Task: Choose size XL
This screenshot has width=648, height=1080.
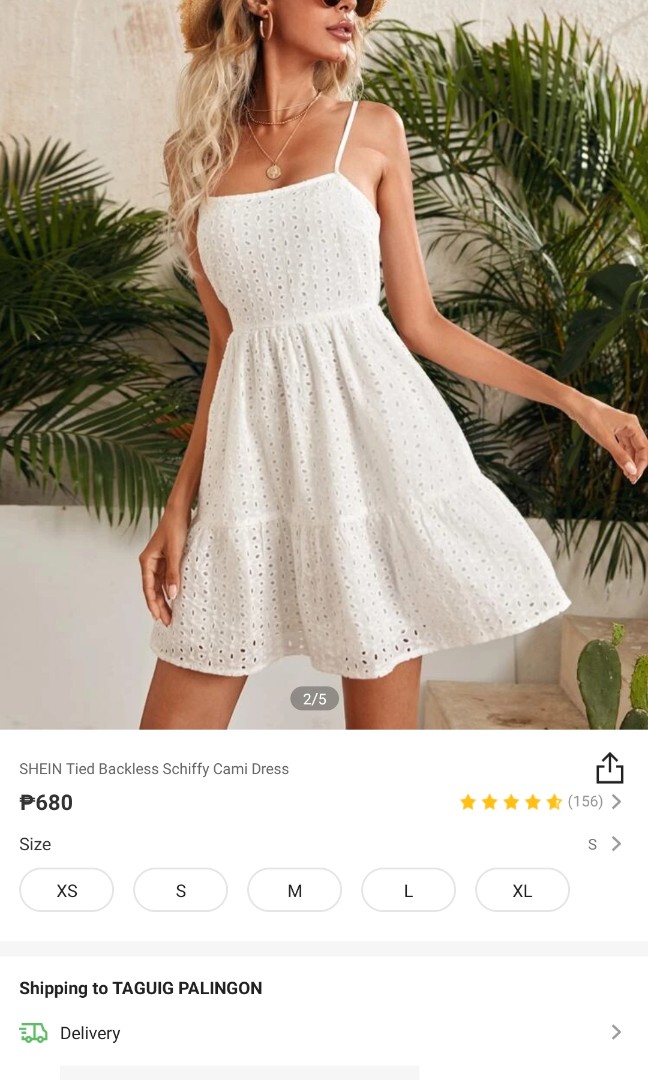Action: tap(522, 890)
